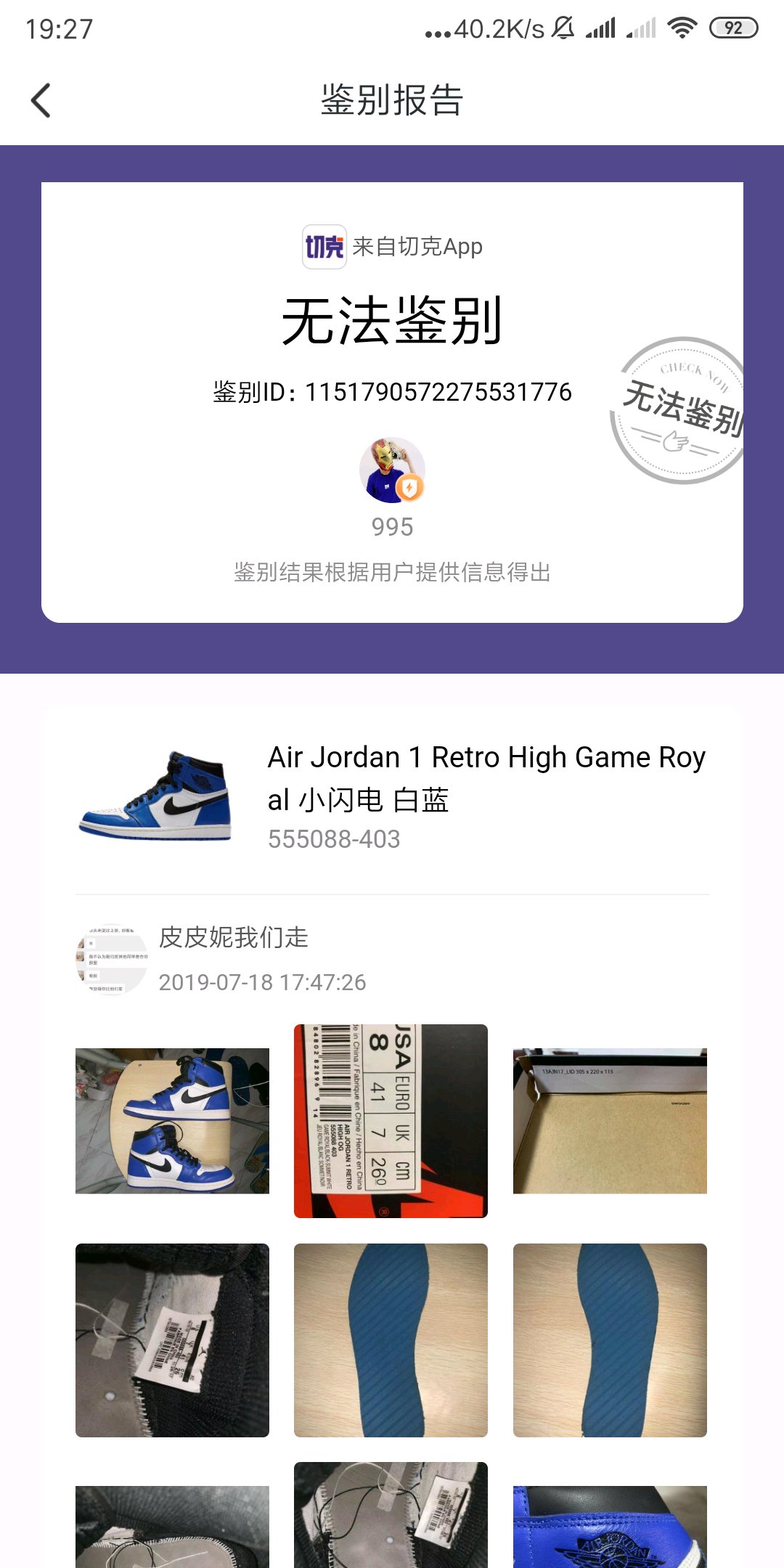Viewport: 784px width, 1568px height.
Task: View the shoe box size label photo
Action: click(x=391, y=1121)
